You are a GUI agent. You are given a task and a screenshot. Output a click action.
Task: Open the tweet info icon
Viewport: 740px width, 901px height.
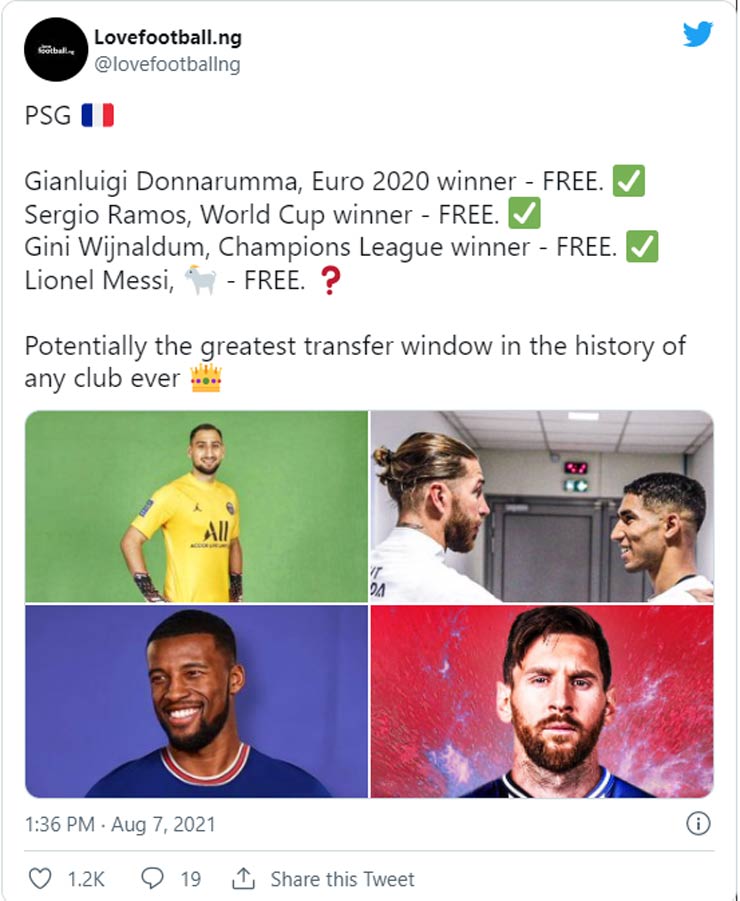coord(698,824)
